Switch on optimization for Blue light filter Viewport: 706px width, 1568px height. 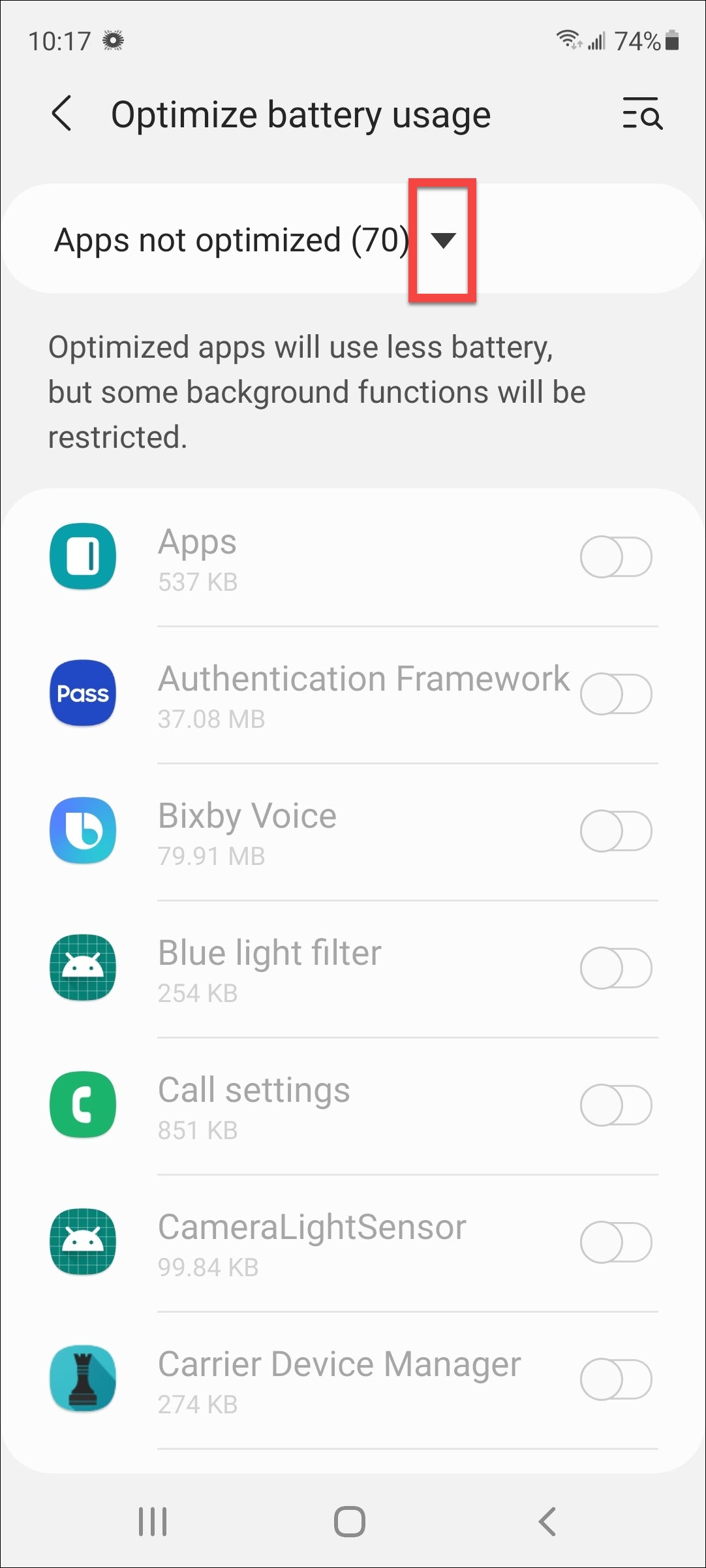pyautogui.click(x=616, y=969)
